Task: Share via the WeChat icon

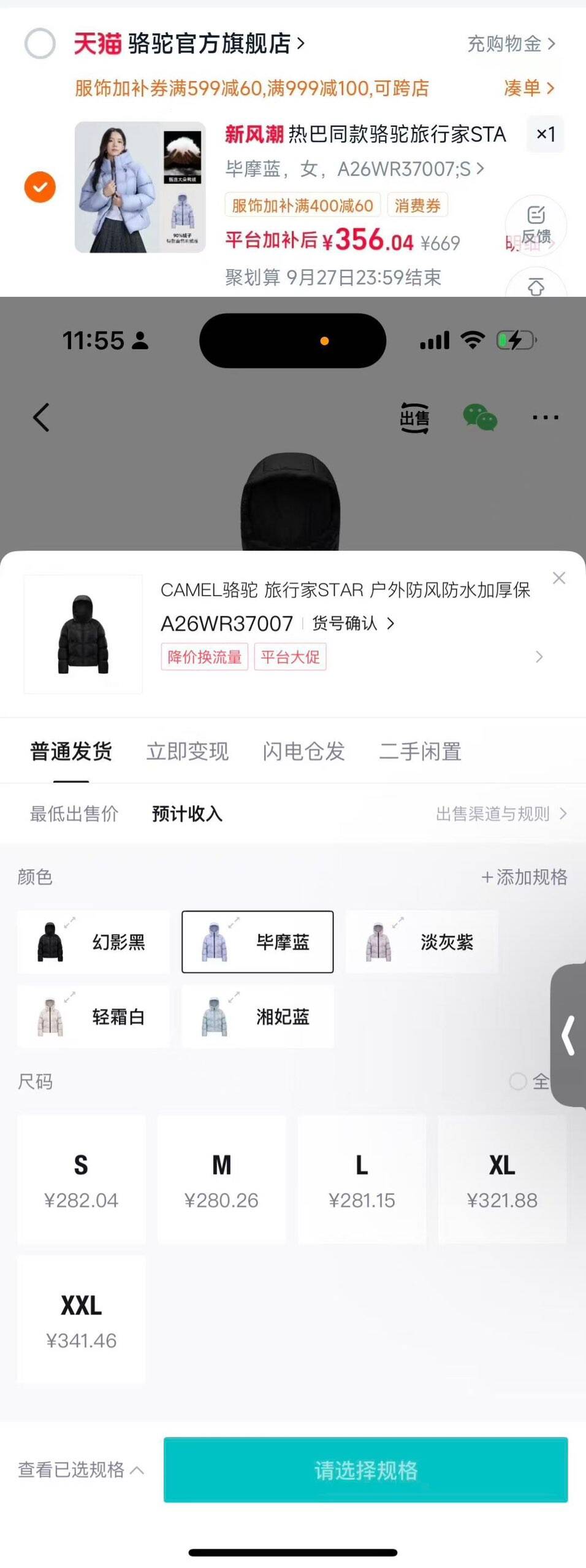Action: click(x=480, y=418)
